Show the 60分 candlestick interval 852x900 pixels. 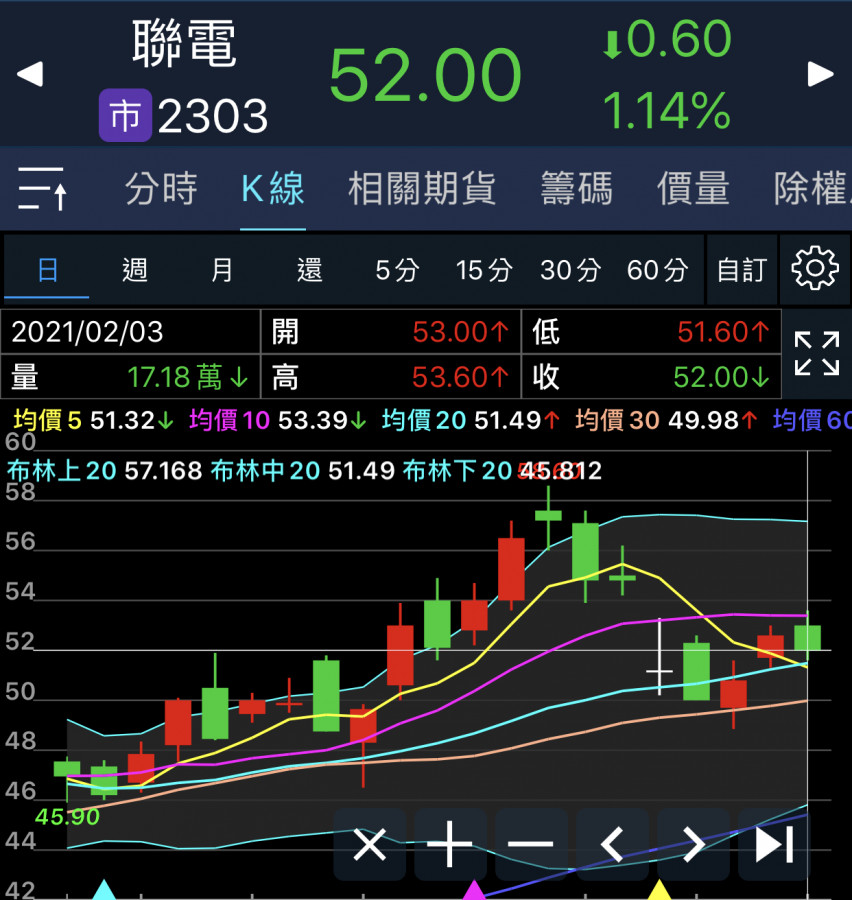[x=657, y=269]
